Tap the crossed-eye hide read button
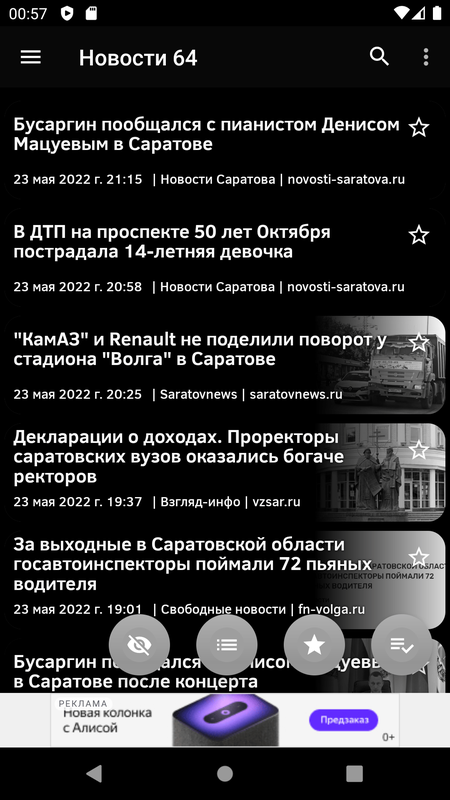Viewport: 450px width, 800px height. click(x=139, y=645)
